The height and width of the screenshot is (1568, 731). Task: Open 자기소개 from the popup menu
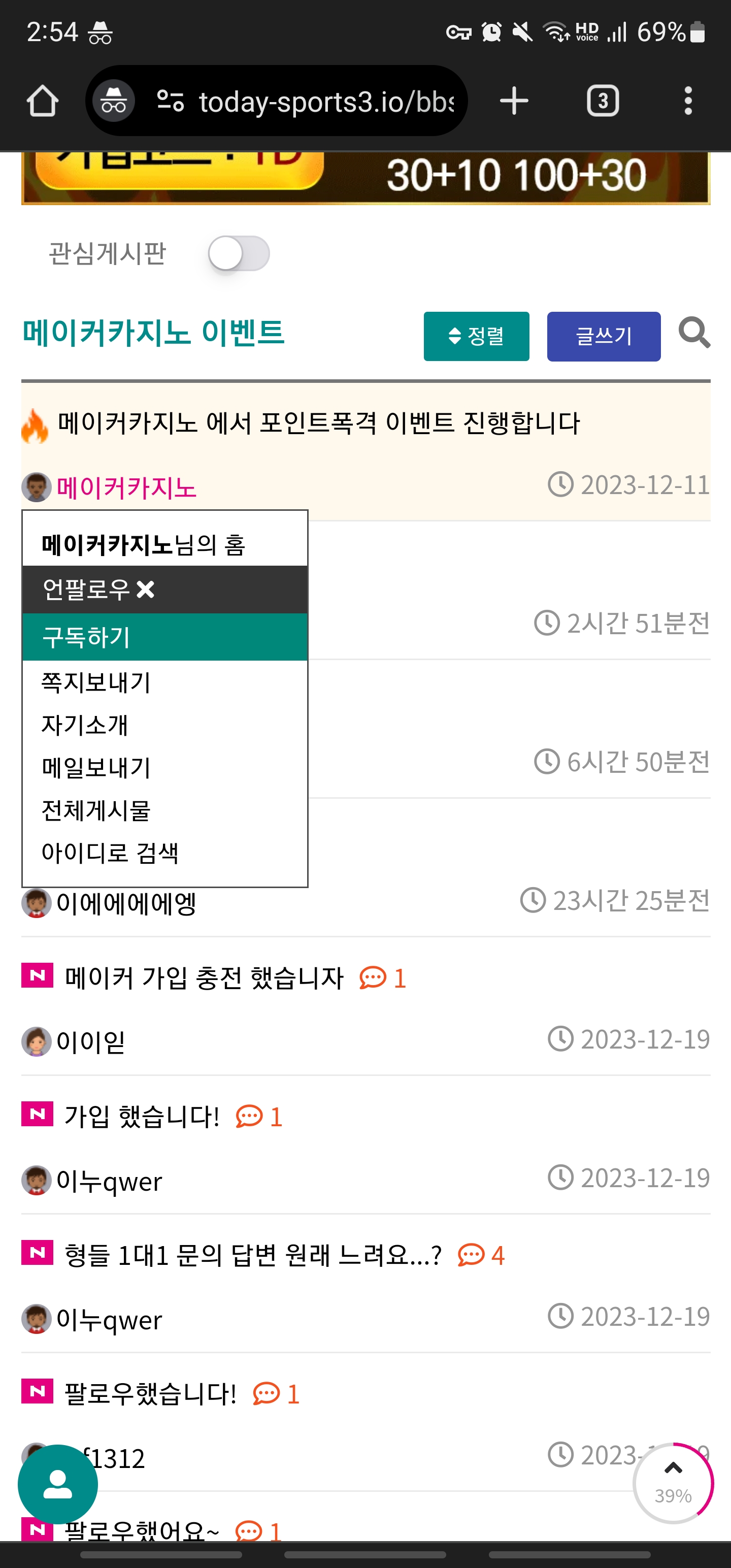(x=85, y=725)
